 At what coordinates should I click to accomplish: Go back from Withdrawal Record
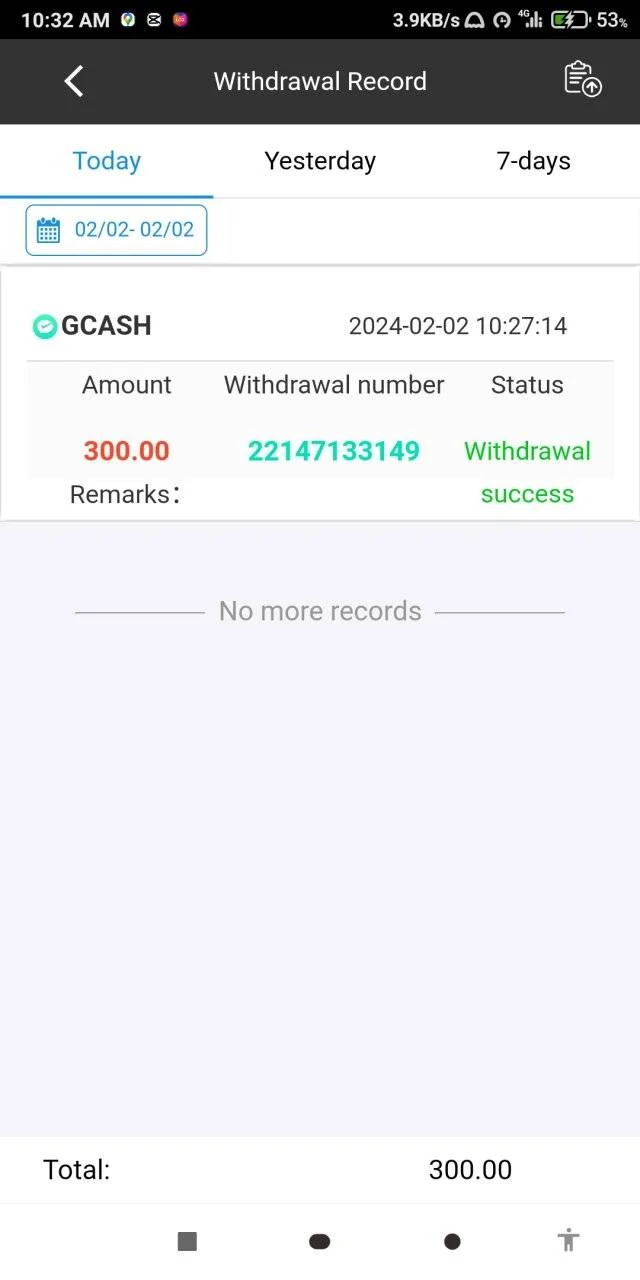[x=74, y=81]
